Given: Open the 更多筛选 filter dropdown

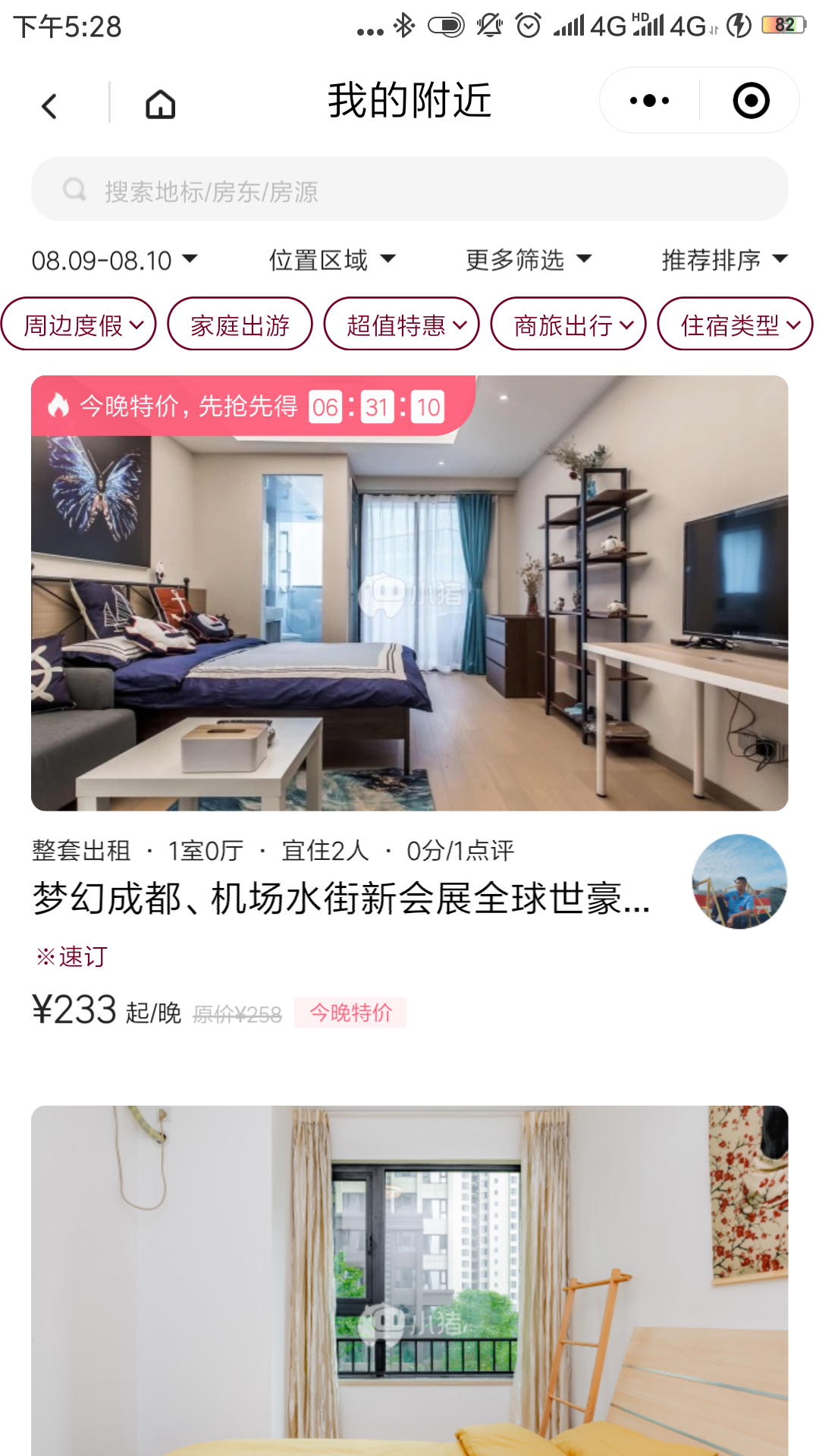Looking at the screenshot, I should click(x=528, y=260).
